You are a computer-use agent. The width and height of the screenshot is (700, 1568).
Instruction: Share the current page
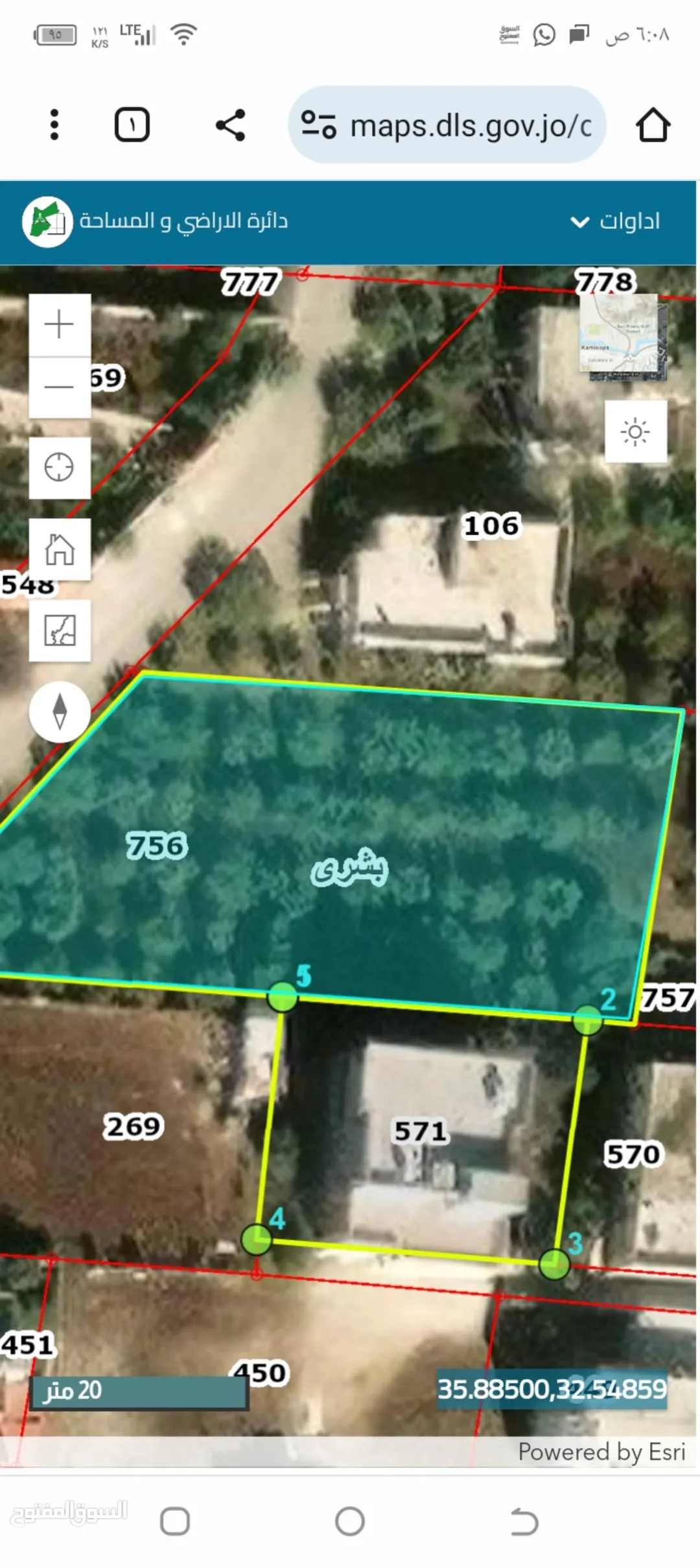click(x=231, y=125)
